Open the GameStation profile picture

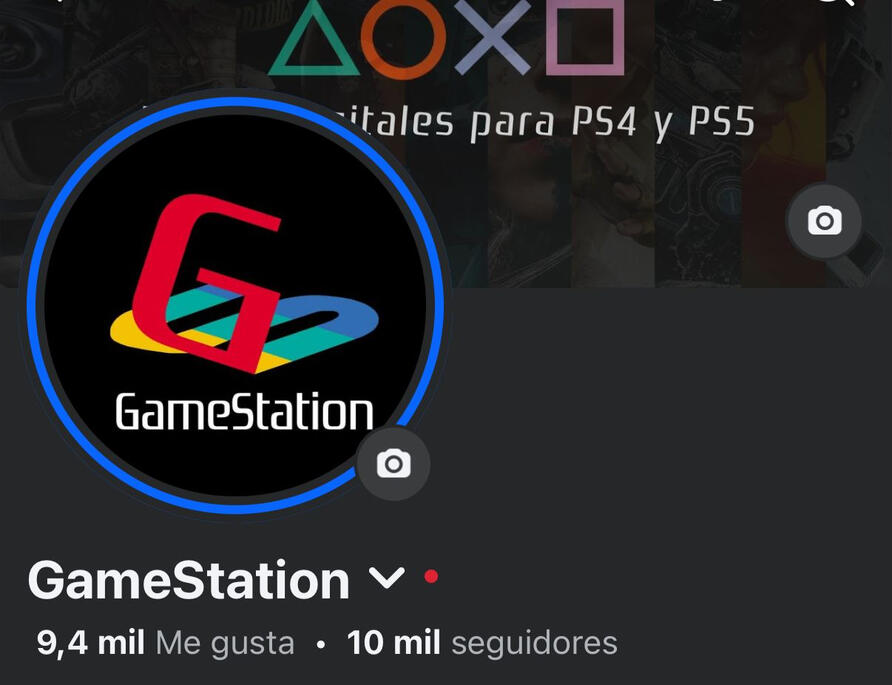(236, 305)
